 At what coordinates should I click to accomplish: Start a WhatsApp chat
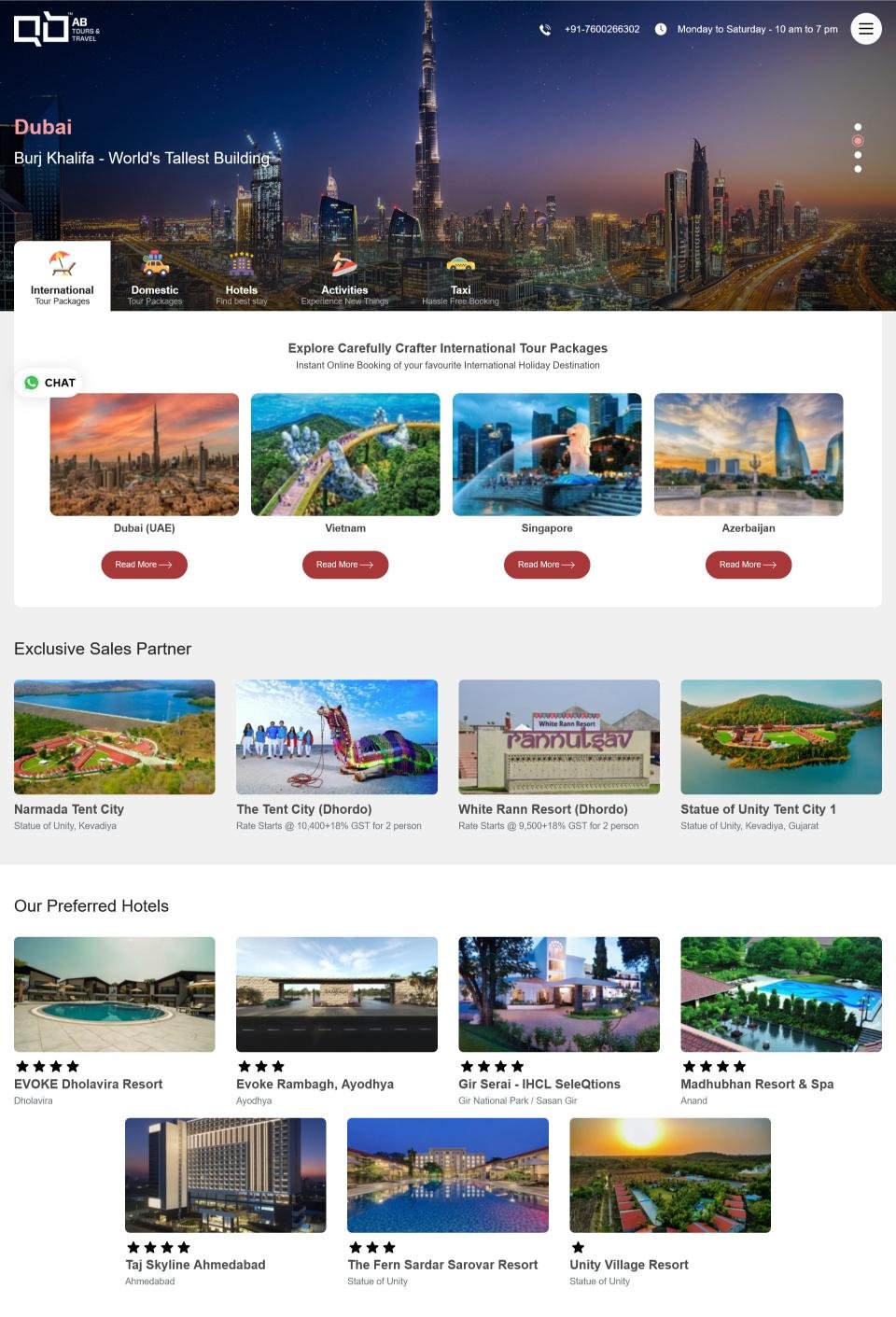click(x=49, y=383)
